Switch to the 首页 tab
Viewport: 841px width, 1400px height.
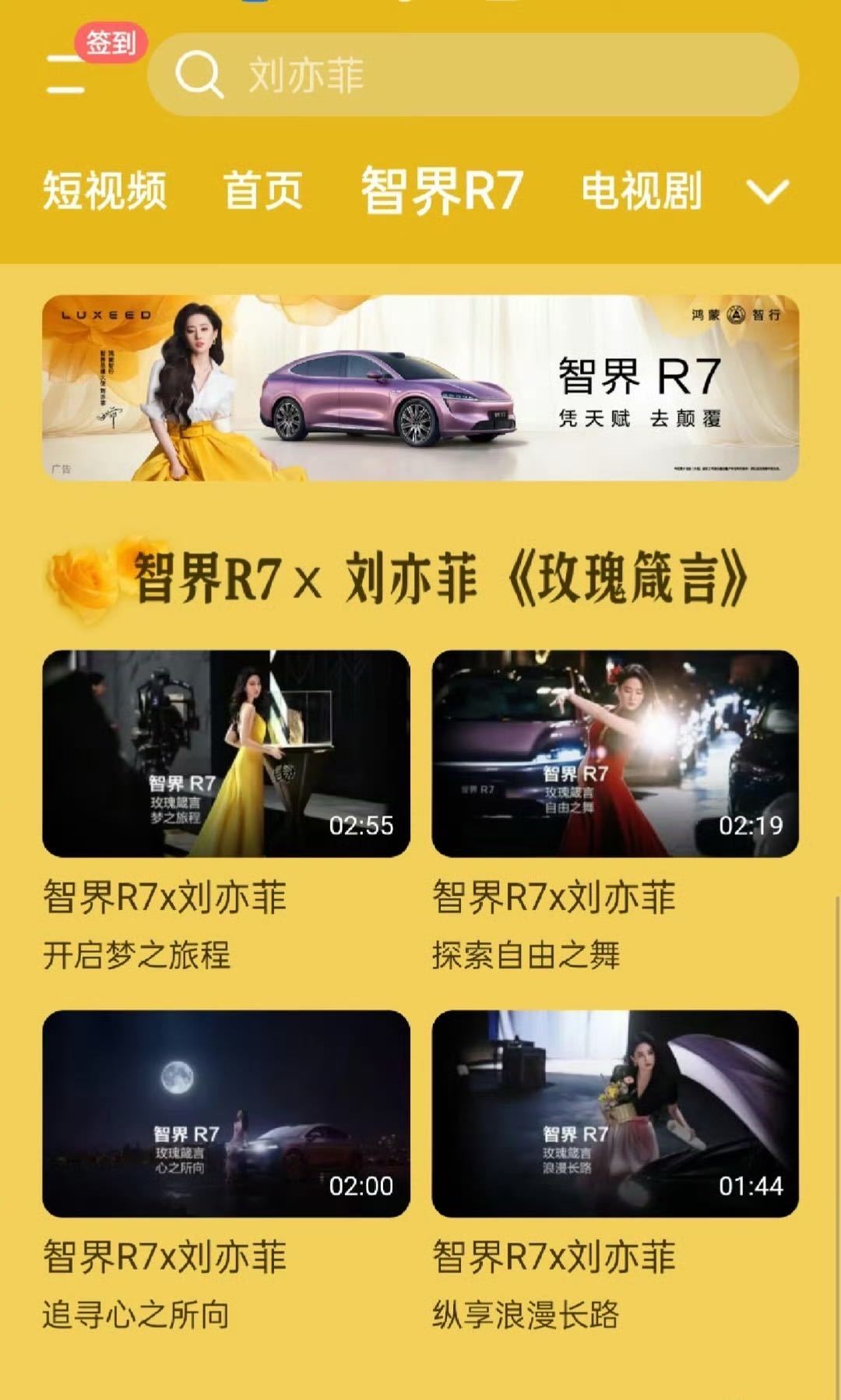[263, 195]
